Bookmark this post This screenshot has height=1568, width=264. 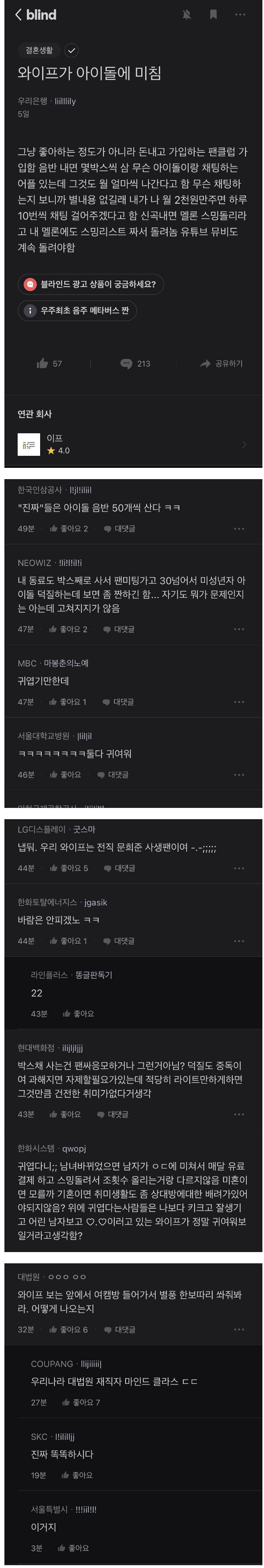[213, 14]
